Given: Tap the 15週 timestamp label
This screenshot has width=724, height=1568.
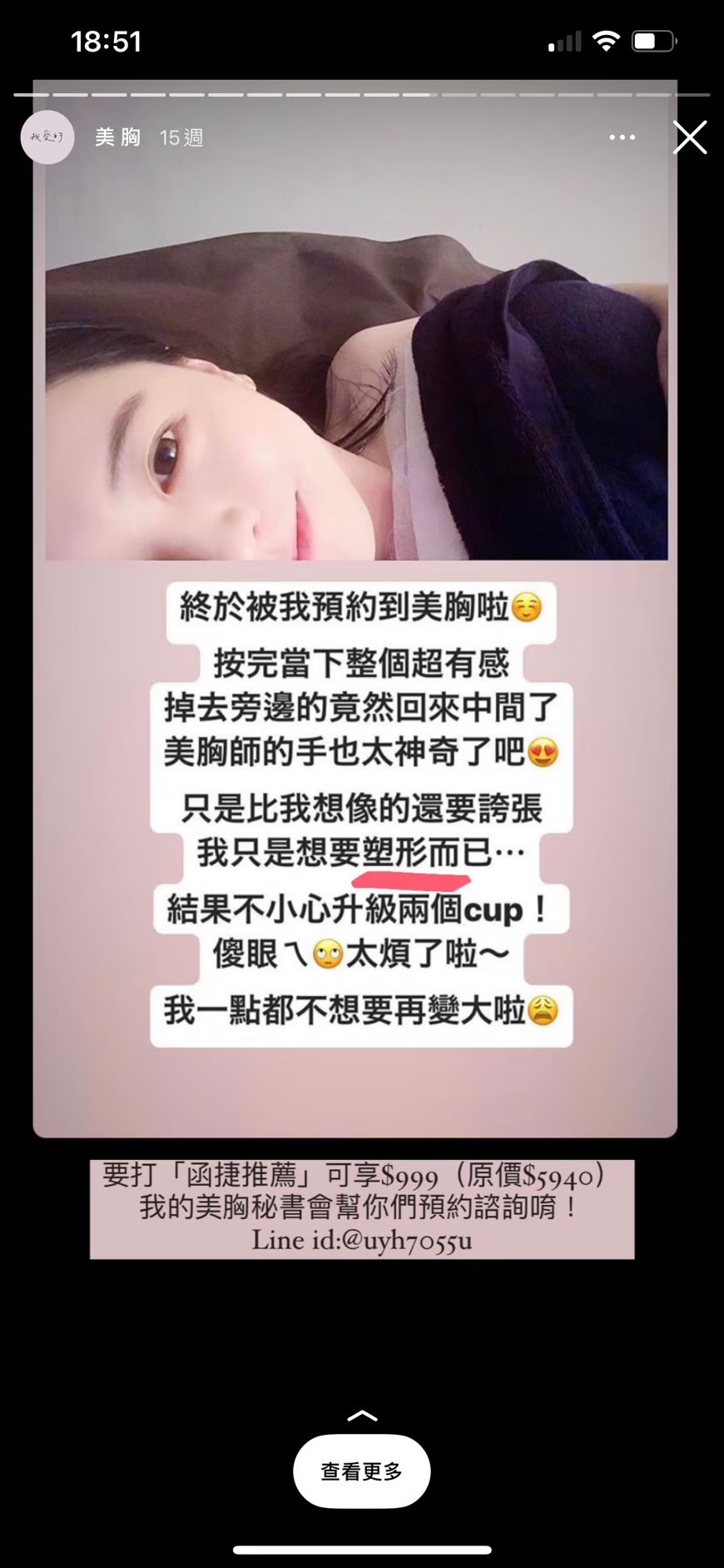Looking at the screenshot, I should (181, 137).
